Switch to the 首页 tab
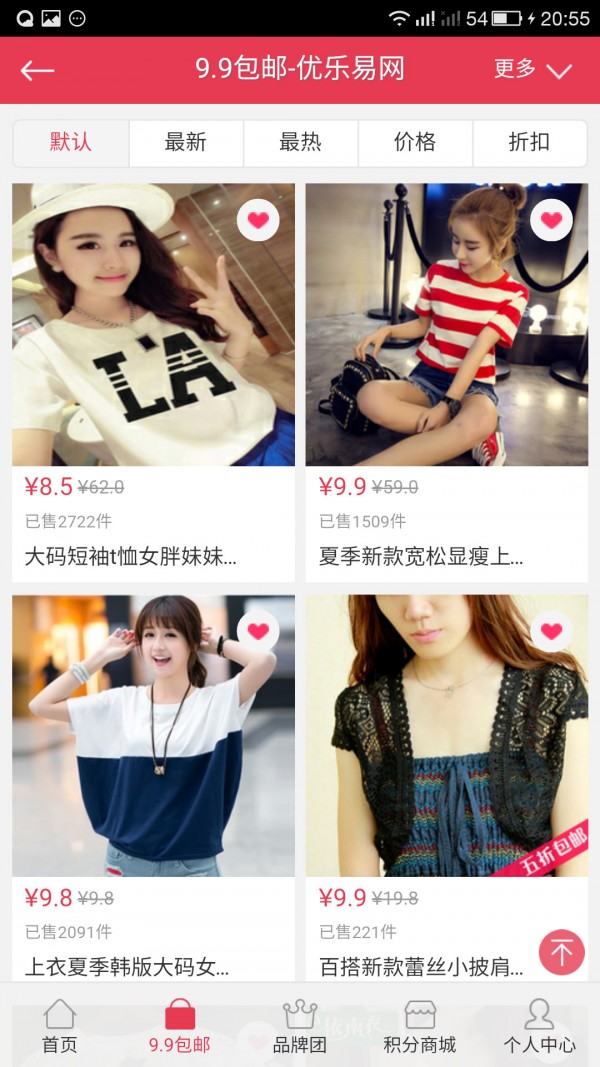The height and width of the screenshot is (1067, 600). (60, 1027)
